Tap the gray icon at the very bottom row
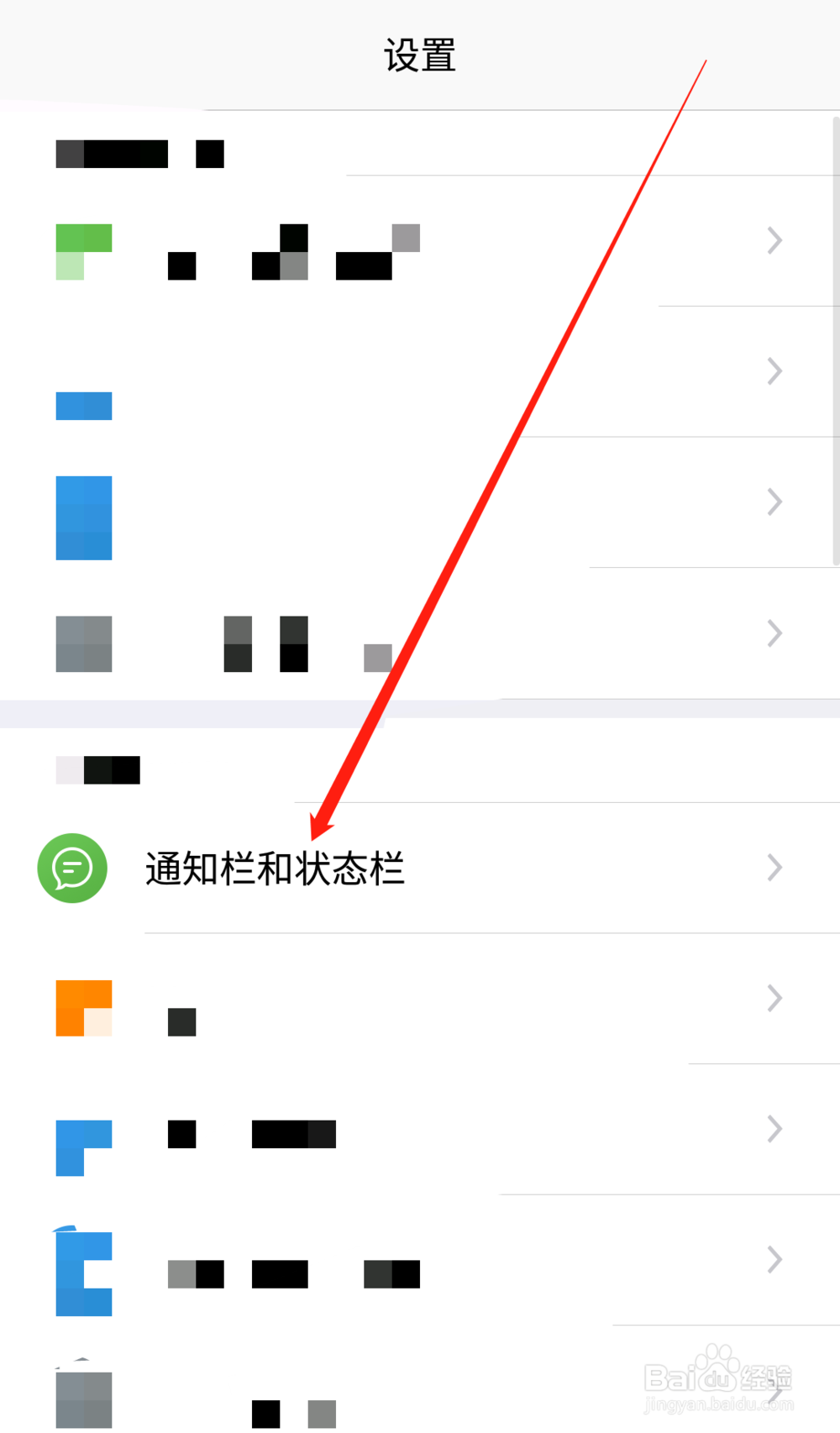The width and height of the screenshot is (840, 1433). [83, 1399]
